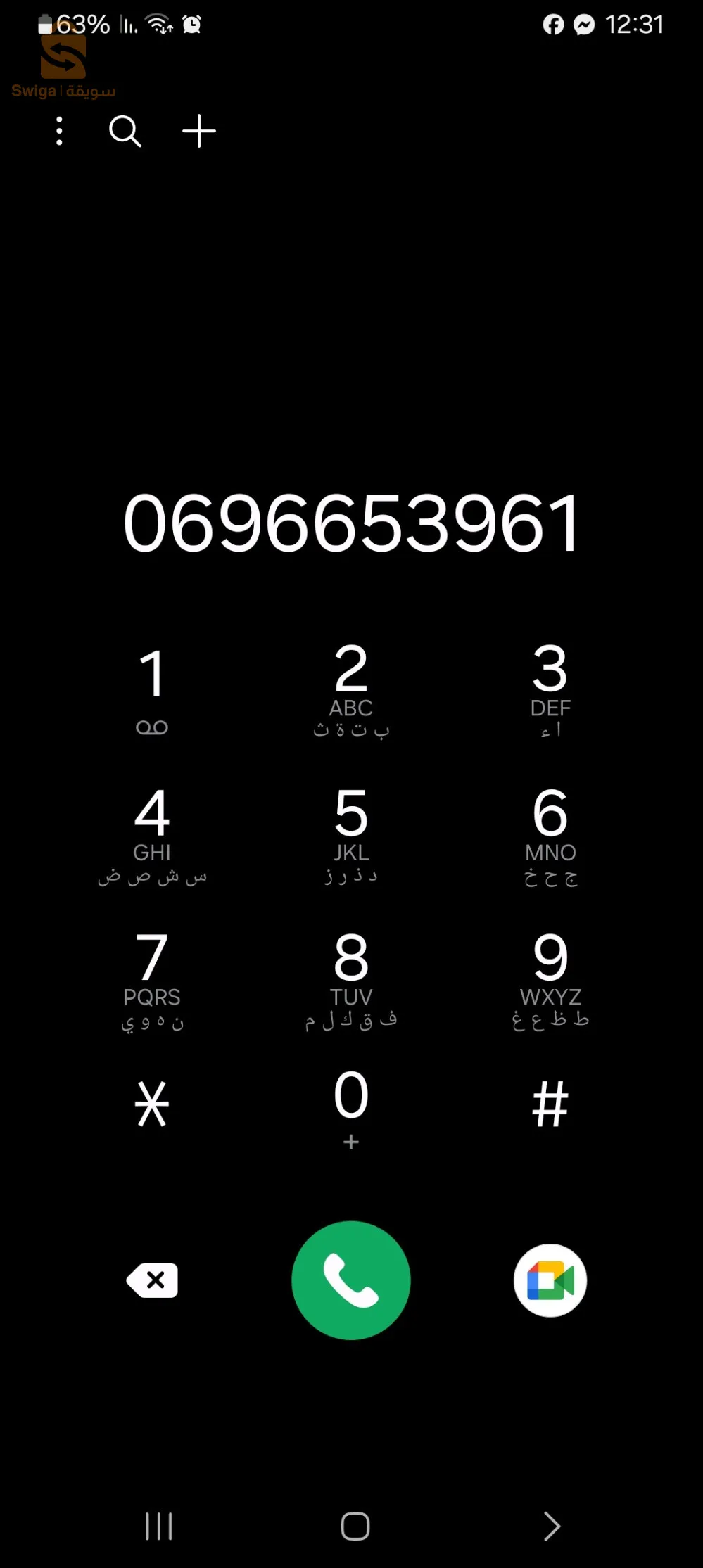Tap the hash key
The height and width of the screenshot is (1568, 703).
(x=550, y=1104)
